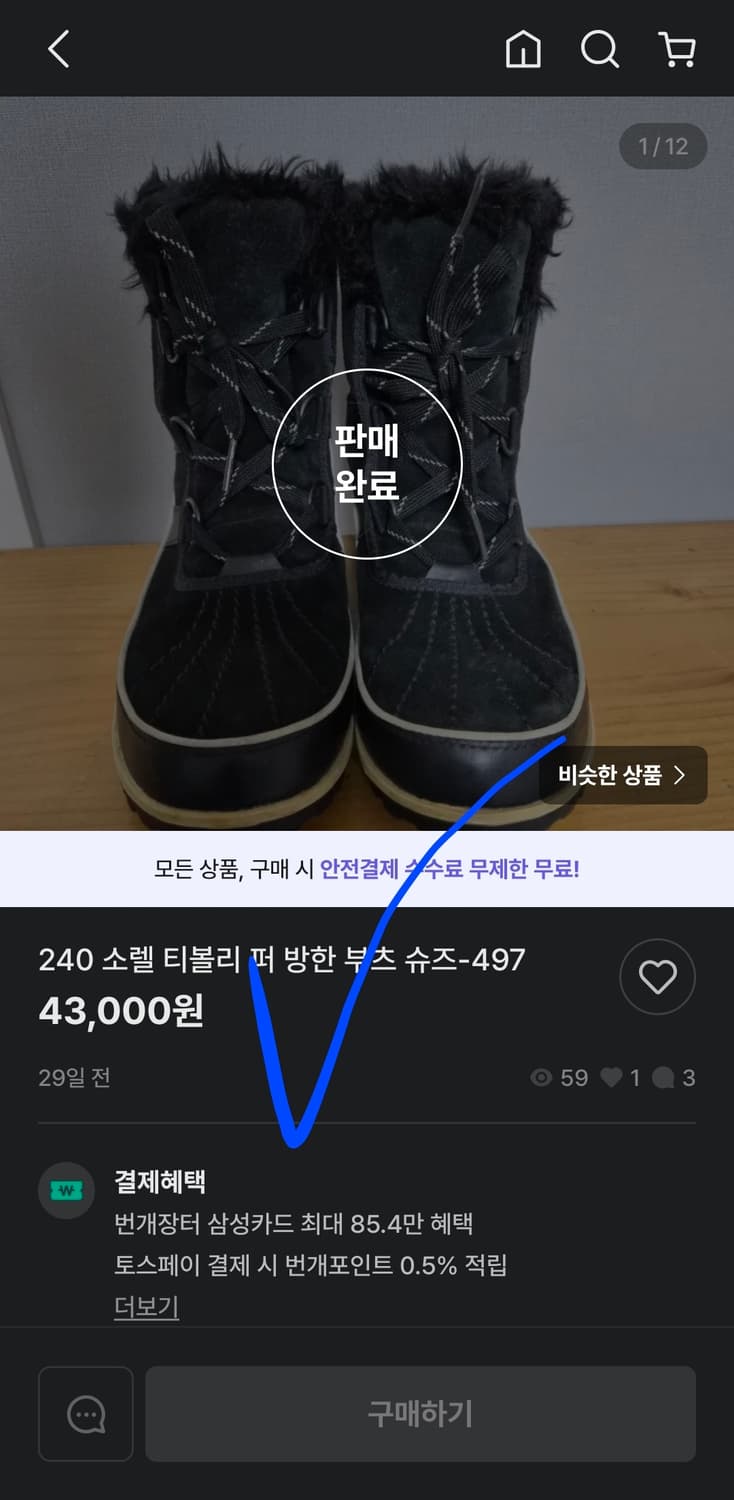Tap the 1/12 image counter
This screenshot has width=734, height=1500.
[664, 146]
